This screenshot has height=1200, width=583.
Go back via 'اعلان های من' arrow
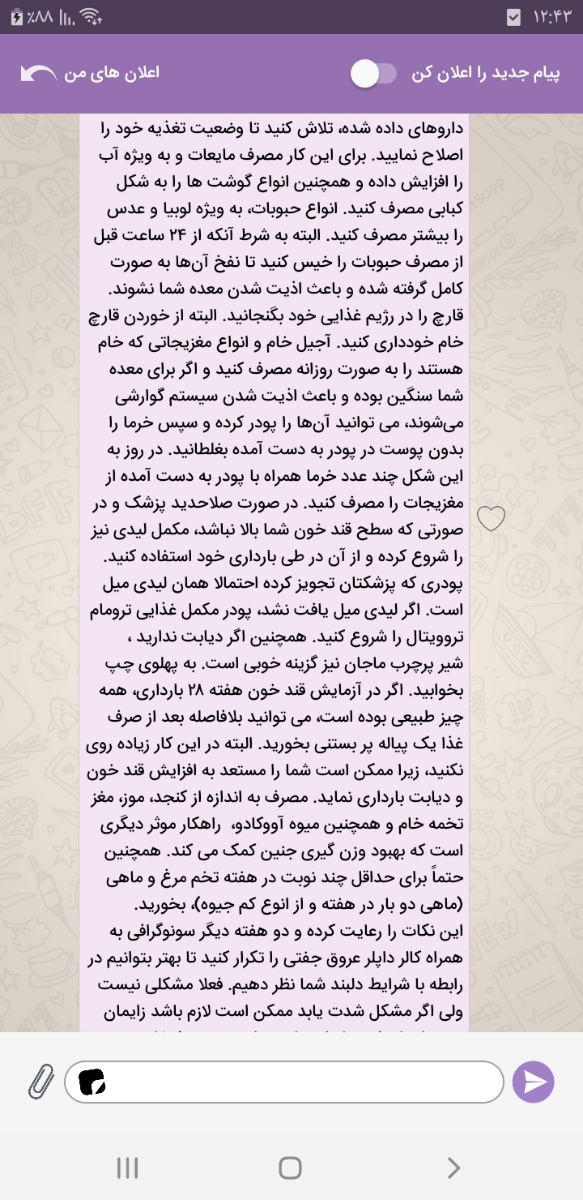click(x=40, y=75)
